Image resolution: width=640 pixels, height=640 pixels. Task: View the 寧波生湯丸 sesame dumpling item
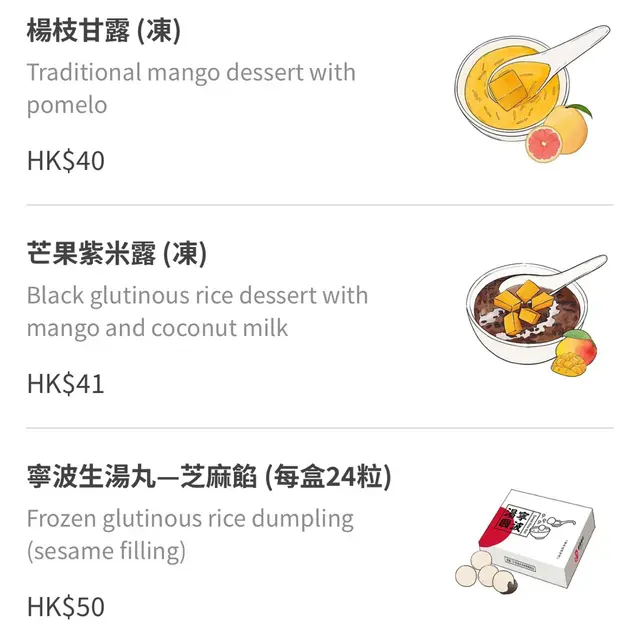[209, 477]
